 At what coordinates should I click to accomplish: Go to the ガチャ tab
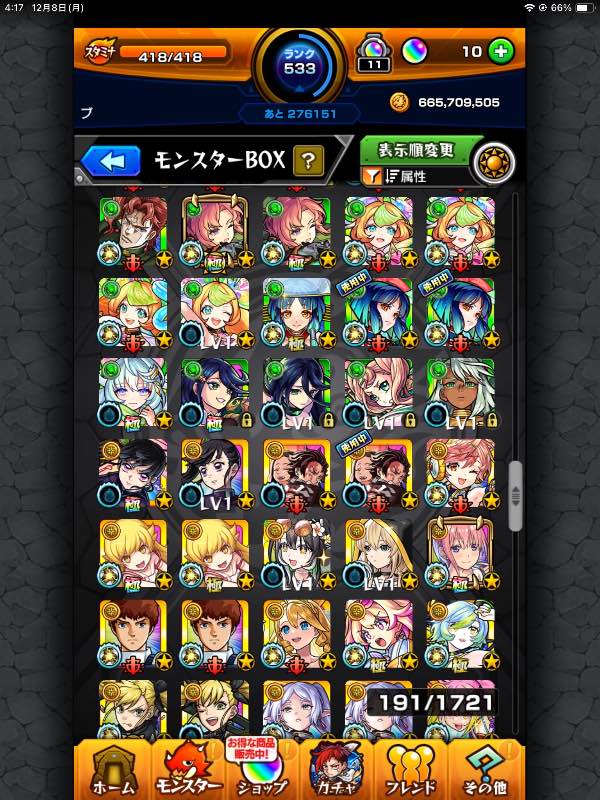pyautogui.click(x=337, y=770)
